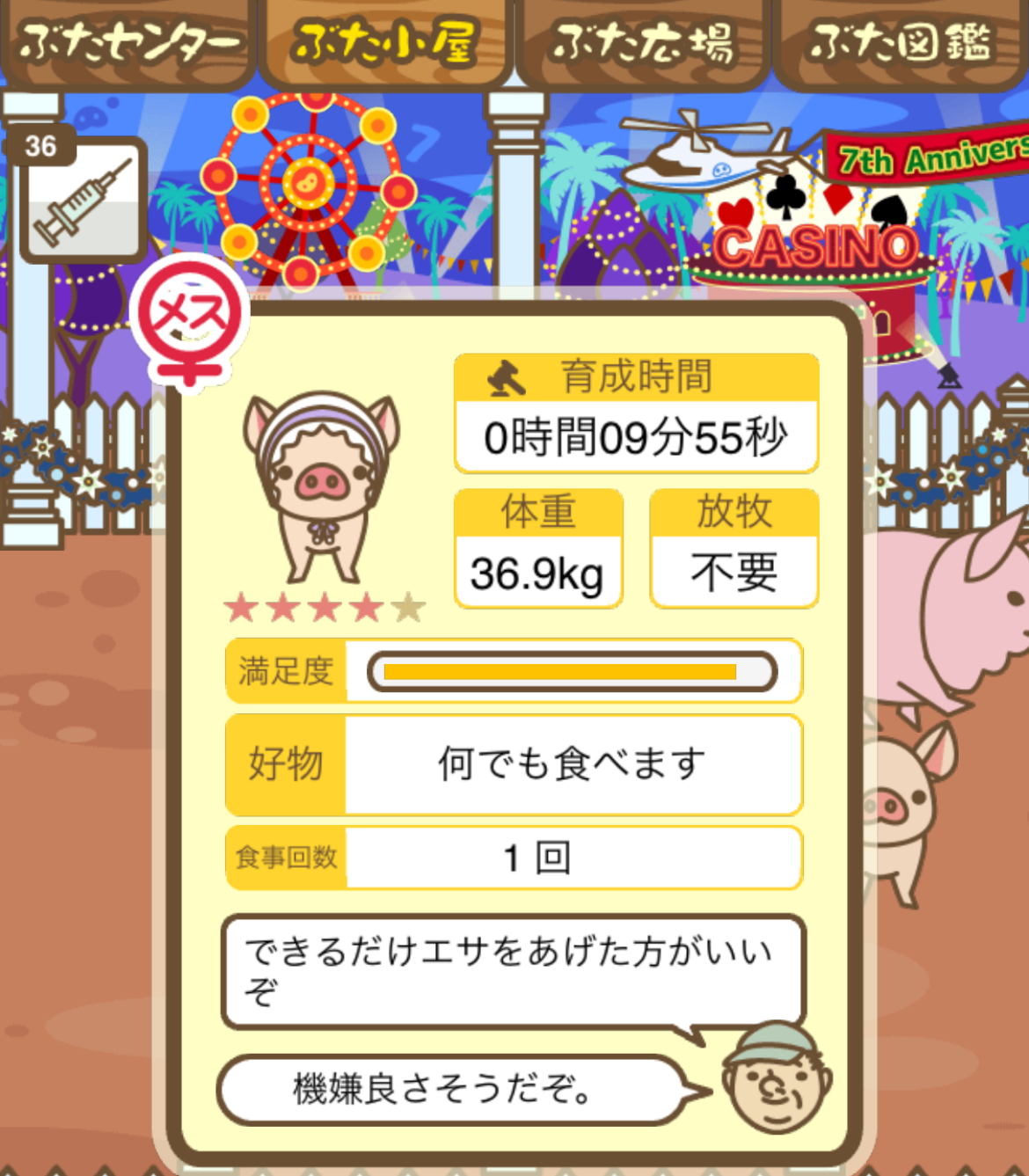Switch to the ぶたセンター tab
The width and height of the screenshot is (1029, 1176).
(x=128, y=44)
